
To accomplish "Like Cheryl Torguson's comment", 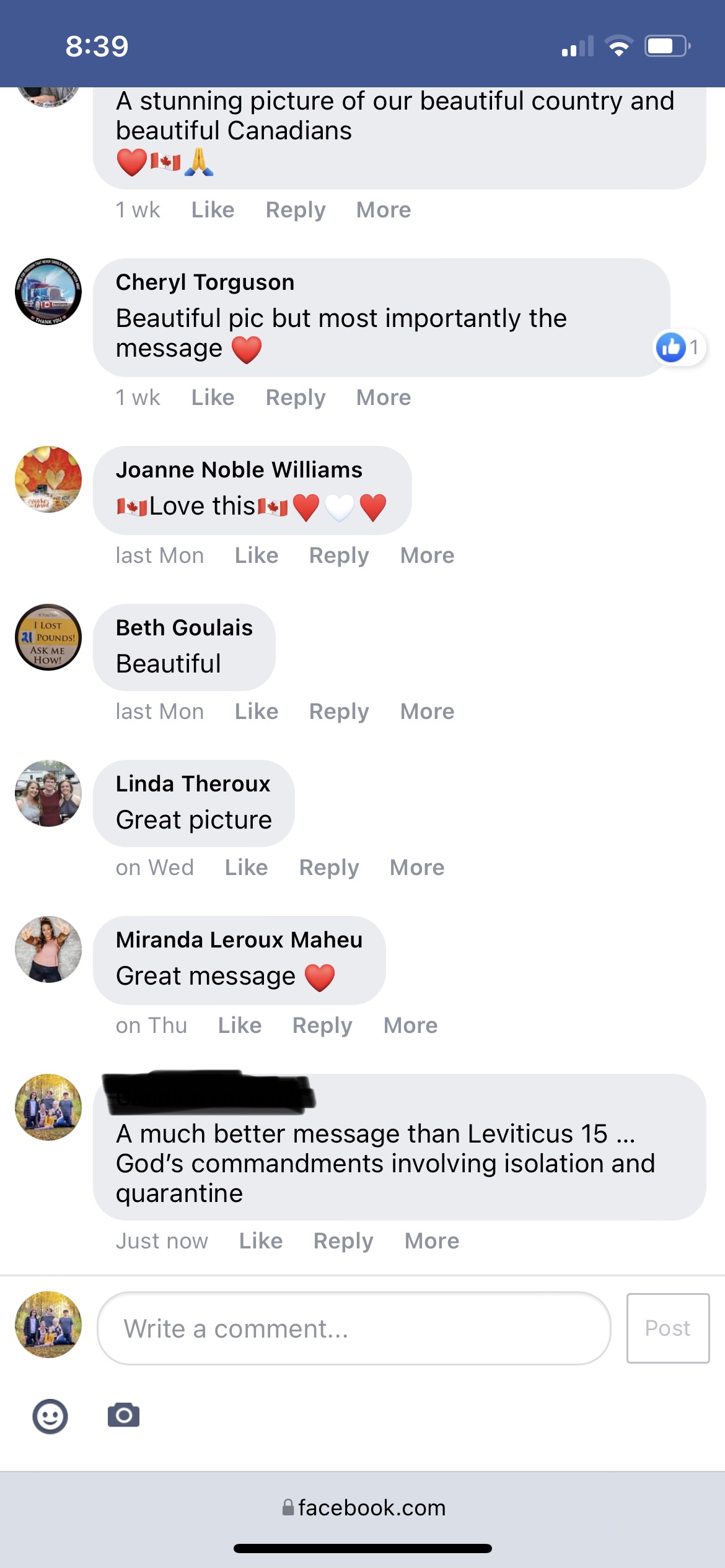I will click(213, 398).
